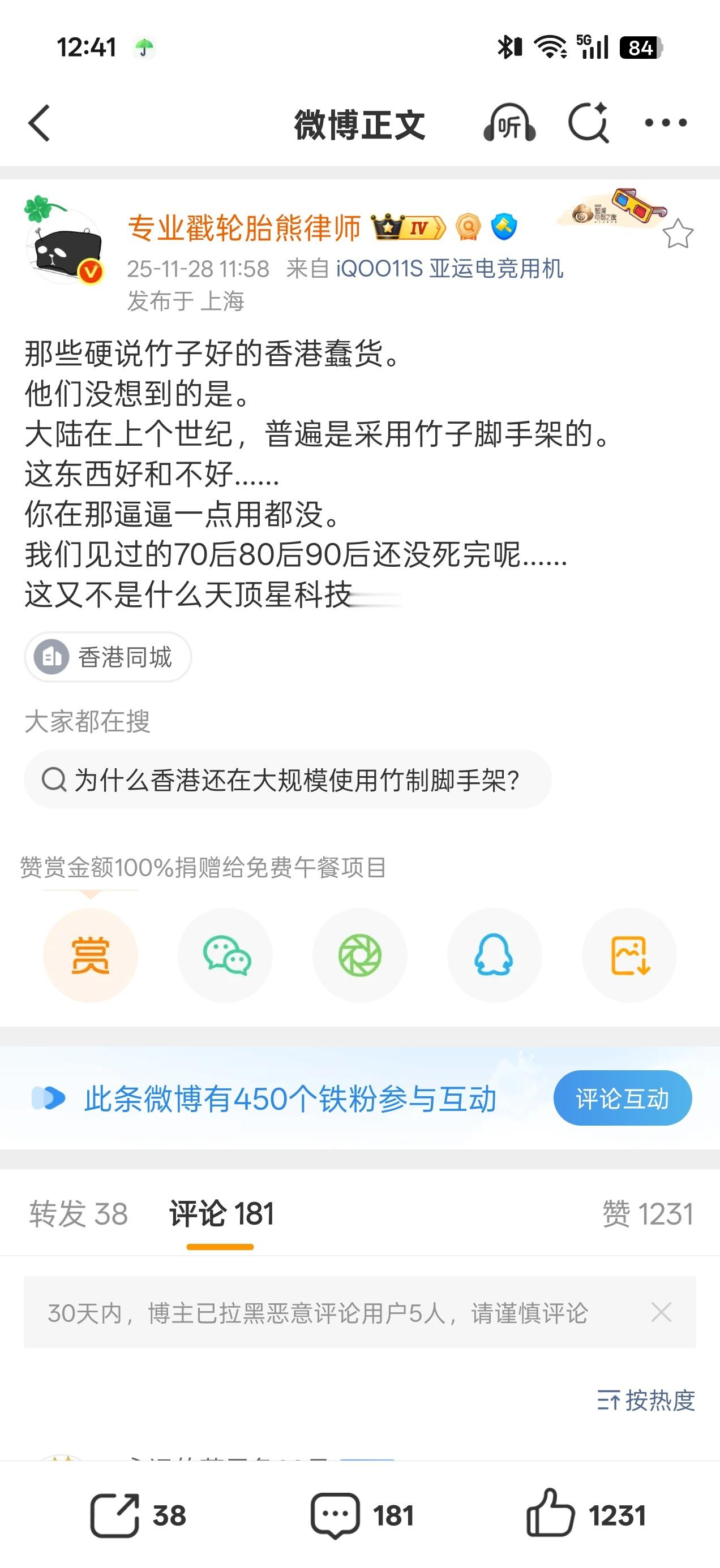Tap the reward (赏) tip icon

90,955
